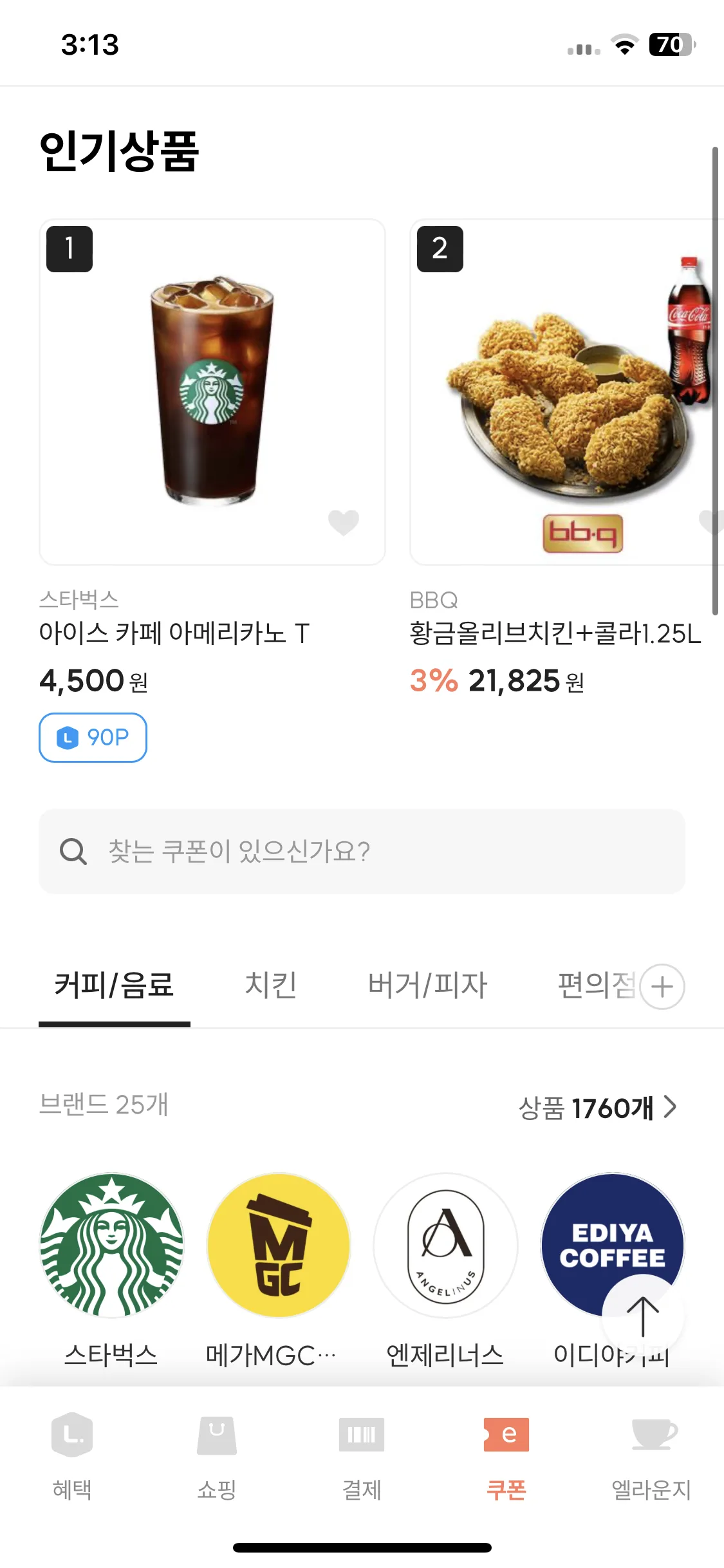
Task: Switch to the 치킨 category tab
Action: click(270, 986)
